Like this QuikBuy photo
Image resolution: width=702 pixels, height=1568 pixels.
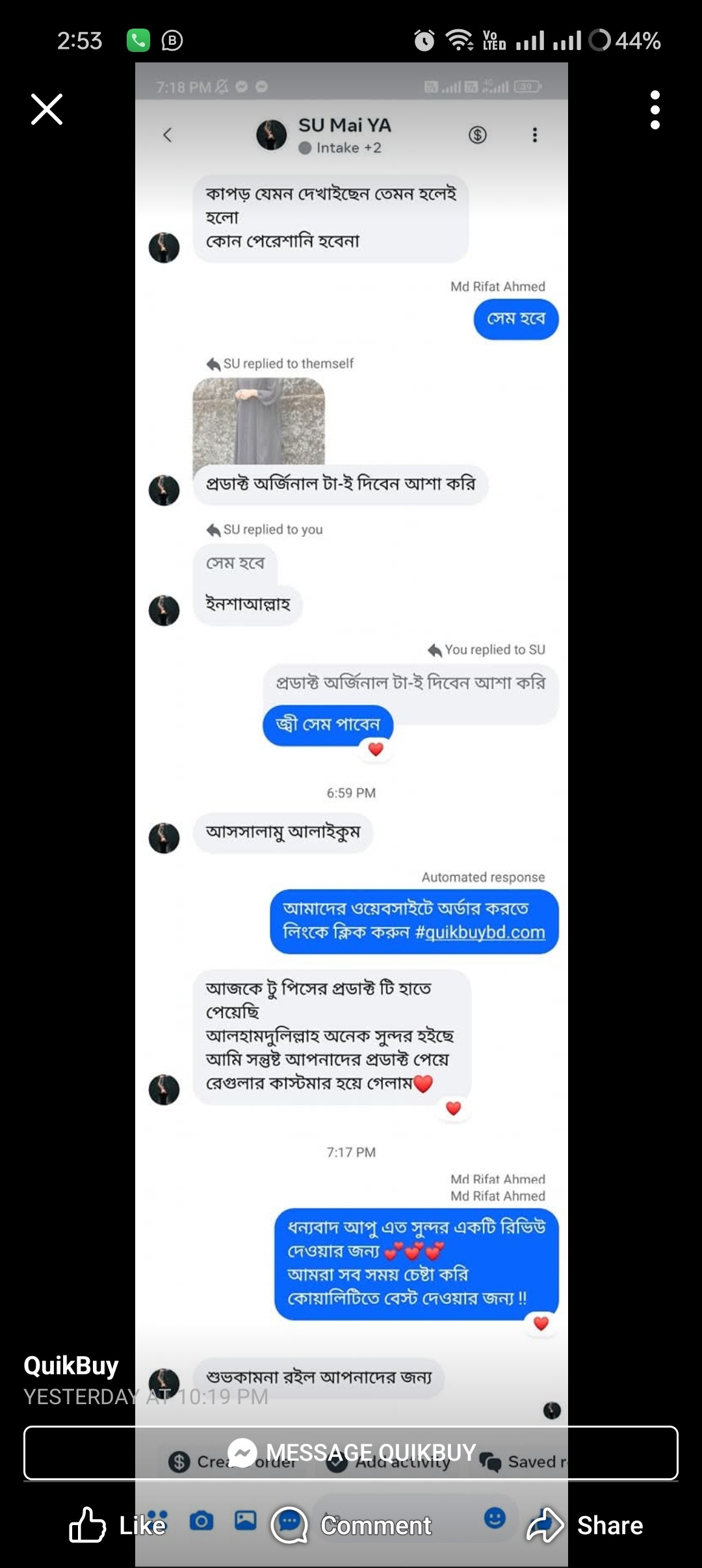(x=117, y=1525)
